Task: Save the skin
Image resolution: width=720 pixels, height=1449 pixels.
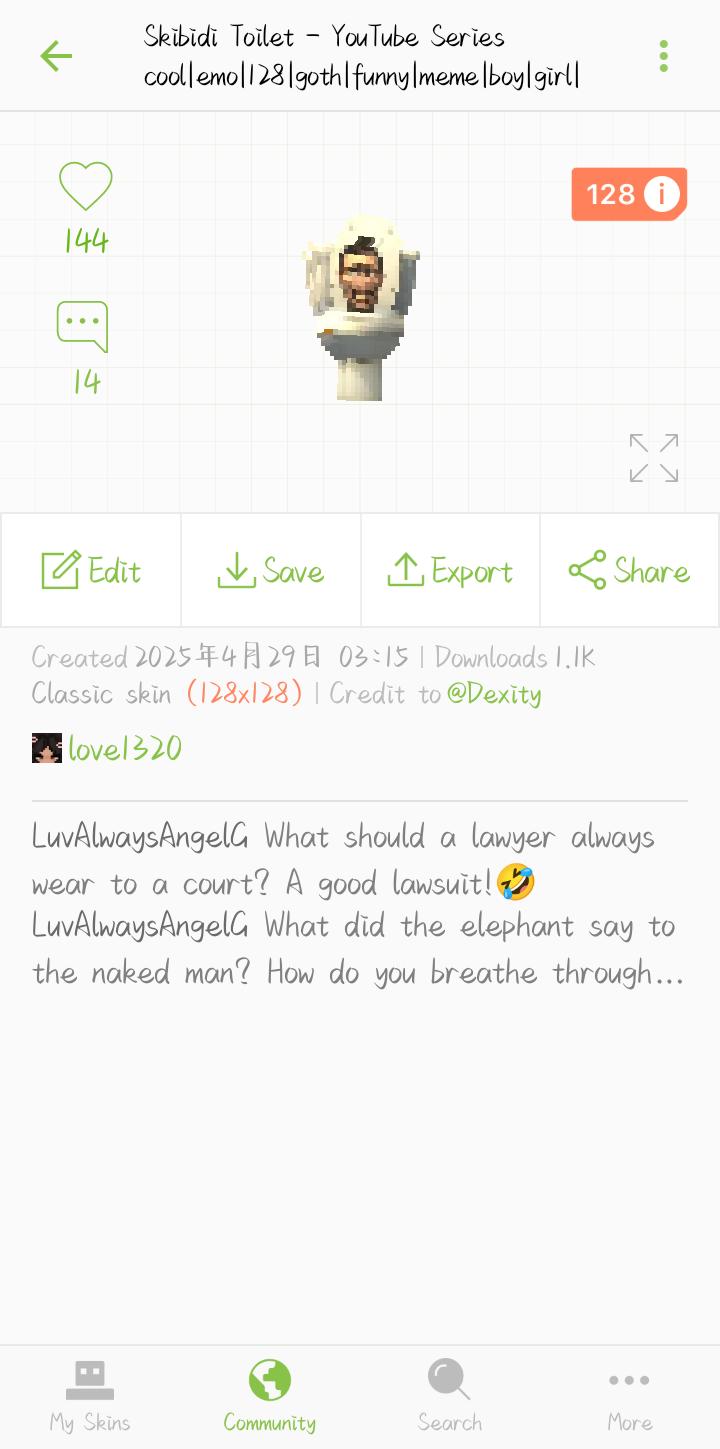Action: click(271, 571)
